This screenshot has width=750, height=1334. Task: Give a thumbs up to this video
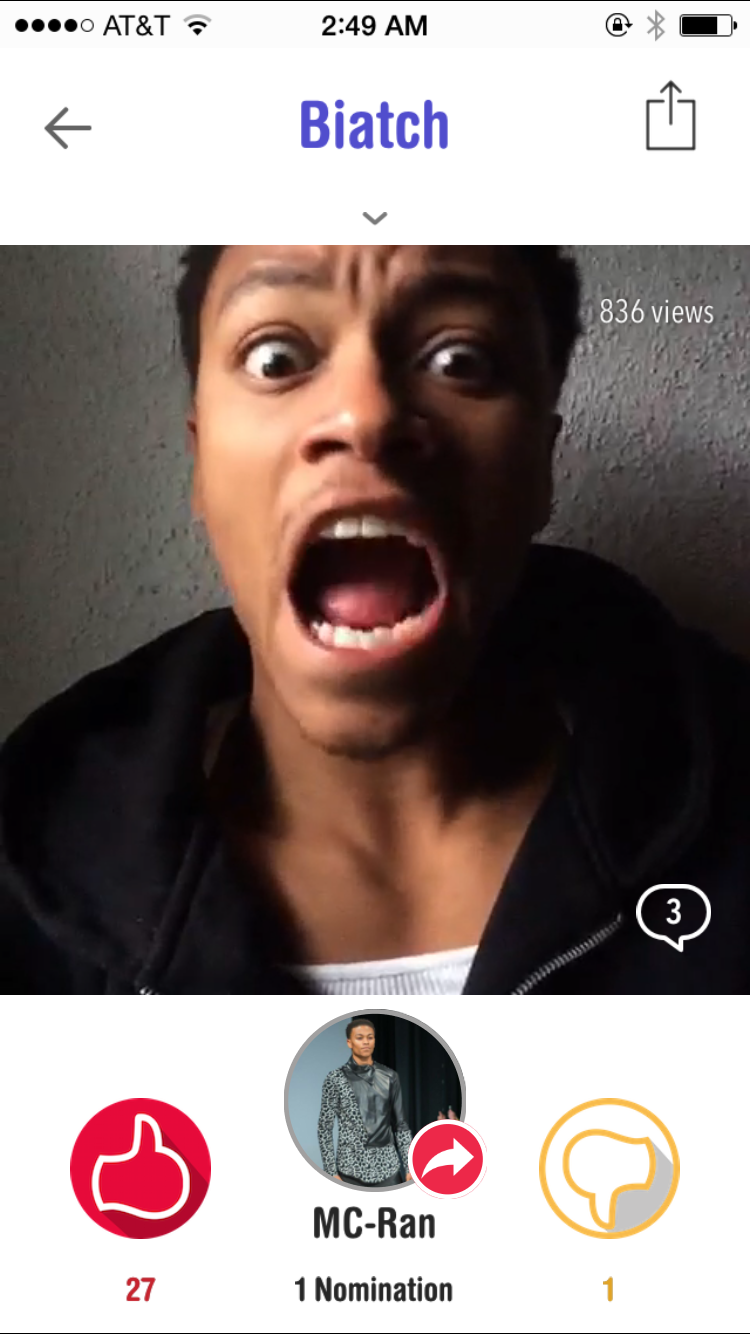click(140, 1168)
